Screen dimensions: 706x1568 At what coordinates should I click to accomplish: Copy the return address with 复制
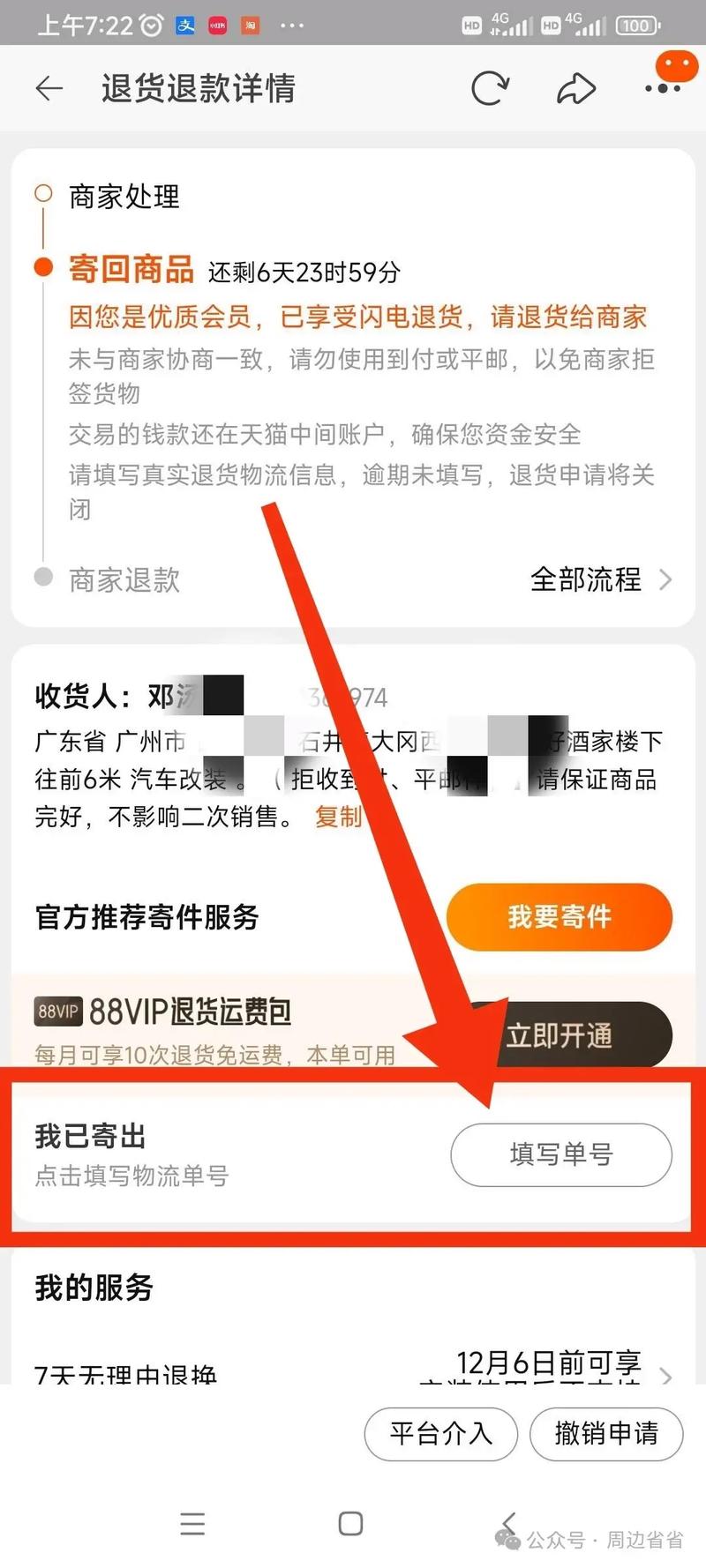coord(339,817)
